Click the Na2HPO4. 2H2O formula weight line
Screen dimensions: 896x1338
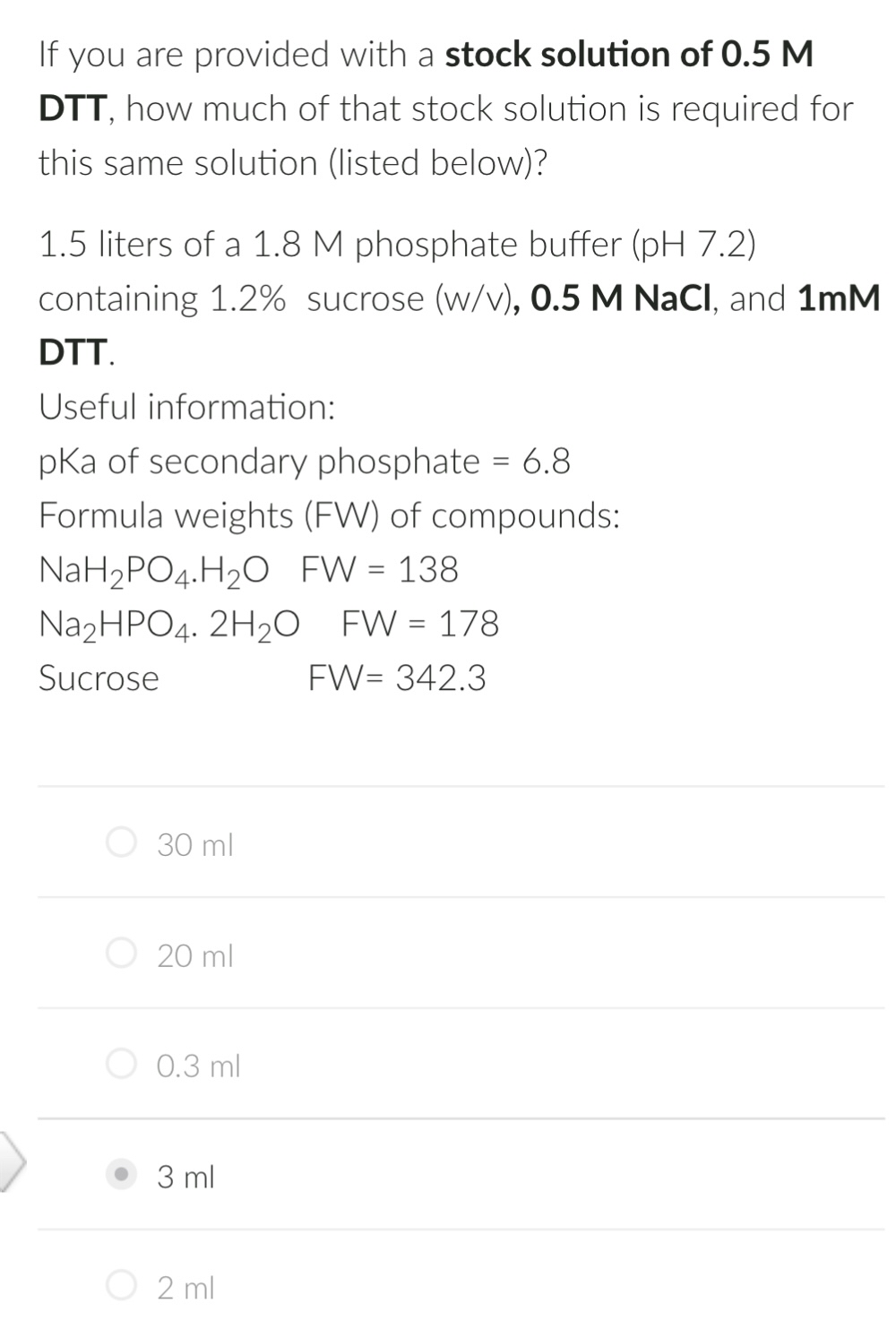pos(268,623)
